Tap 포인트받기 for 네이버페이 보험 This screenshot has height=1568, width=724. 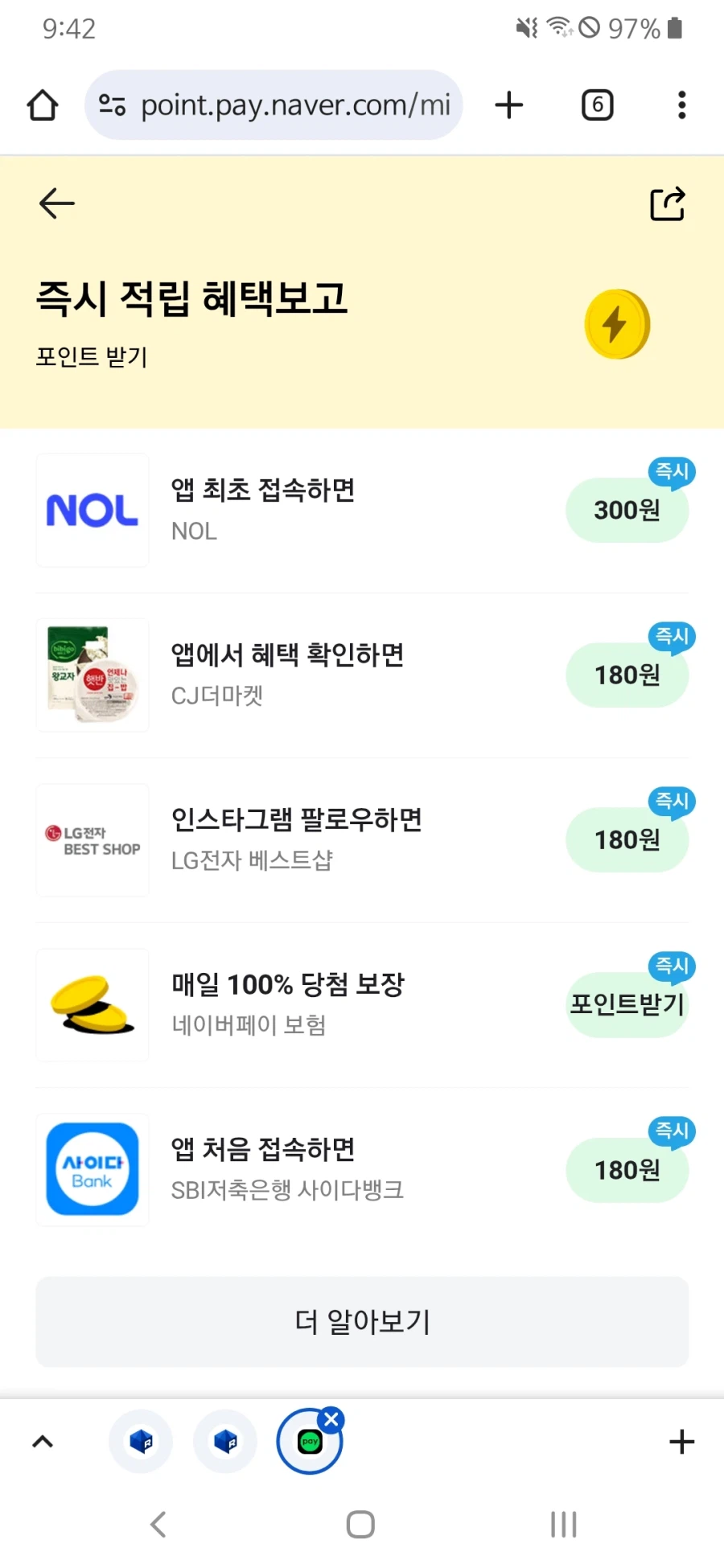[x=627, y=1005]
